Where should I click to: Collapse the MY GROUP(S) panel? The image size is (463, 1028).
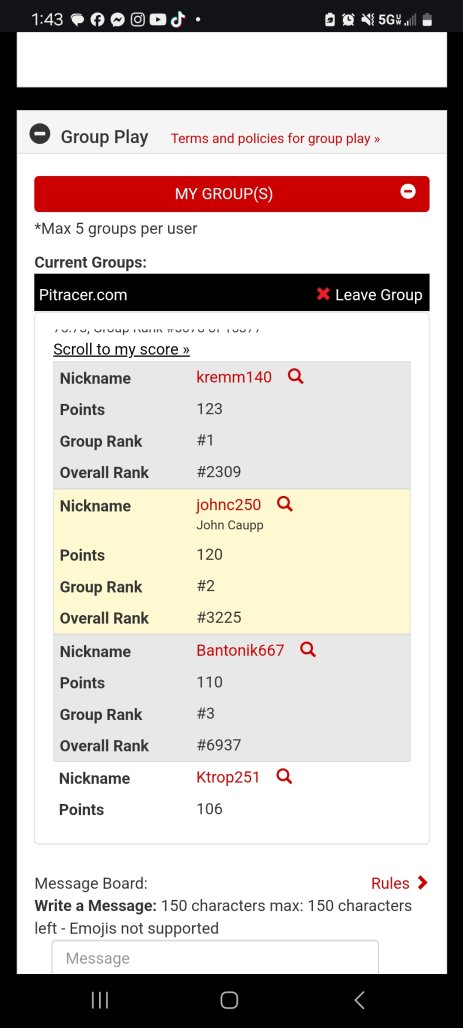pos(408,191)
